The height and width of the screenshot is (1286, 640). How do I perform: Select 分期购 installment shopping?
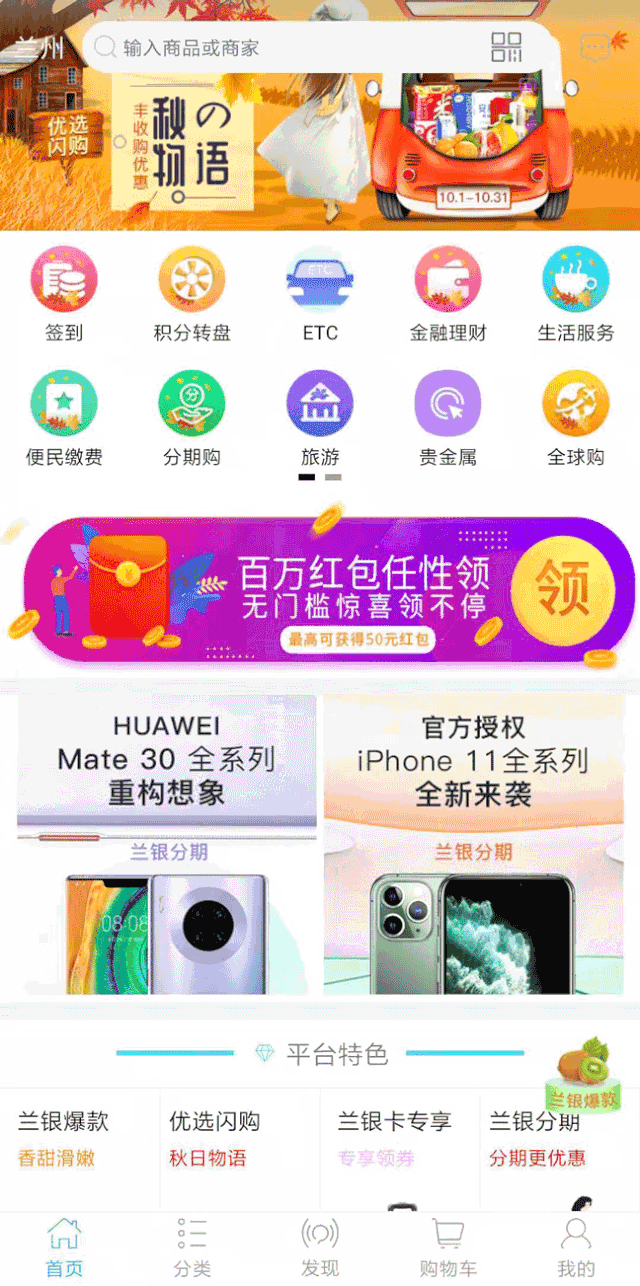pos(192,420)
